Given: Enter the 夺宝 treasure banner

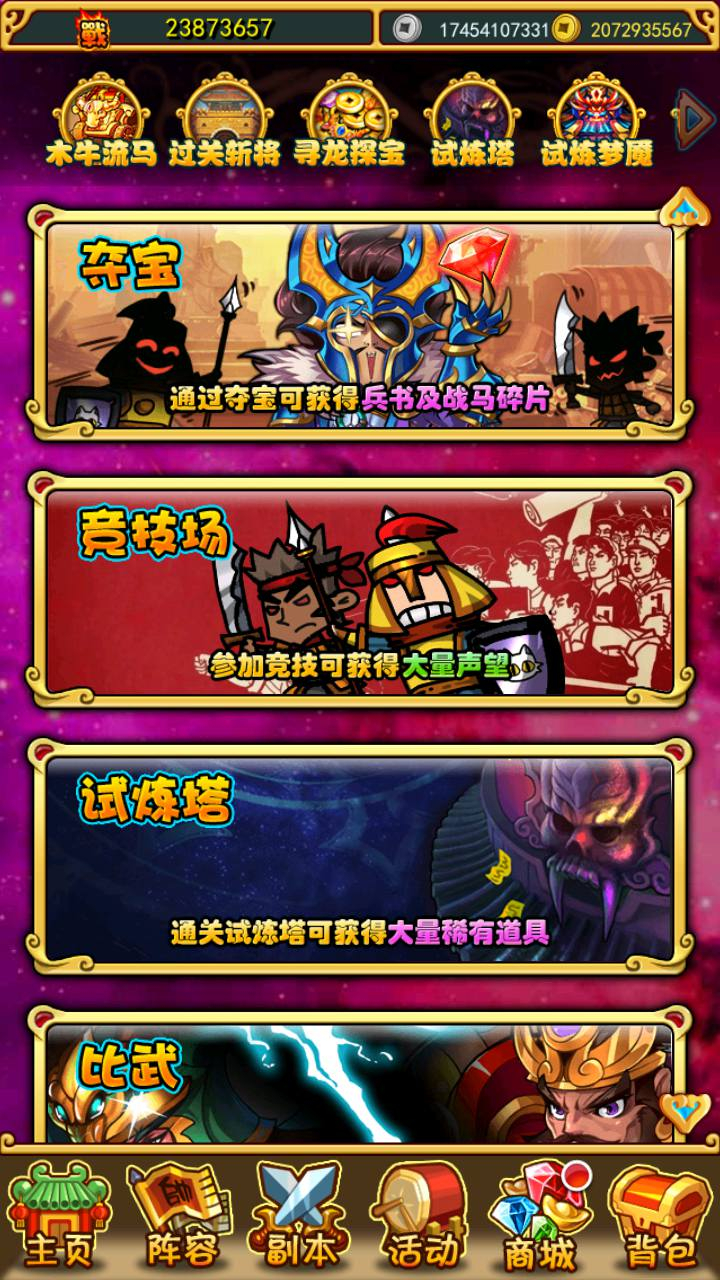Looking at the screenshot, I should [x=360, y=322].
